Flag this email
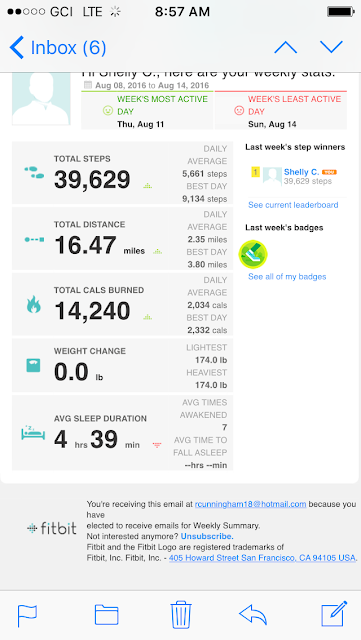This screenshot has height=640, width=361. point(27,616)
